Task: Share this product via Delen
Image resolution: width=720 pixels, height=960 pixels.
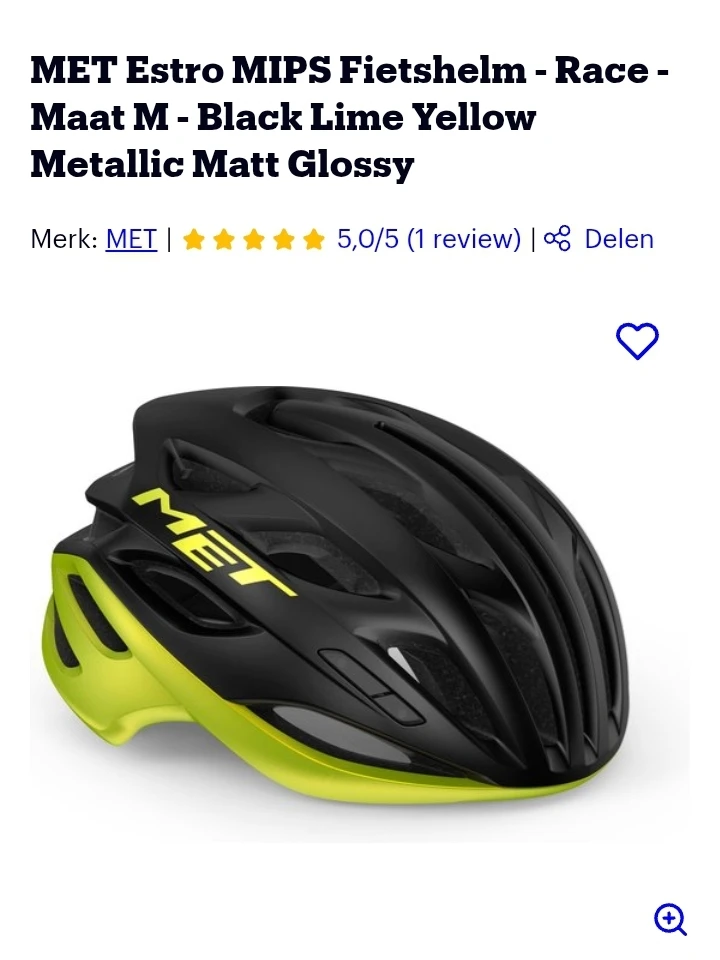Action: [x=599, y=239]
